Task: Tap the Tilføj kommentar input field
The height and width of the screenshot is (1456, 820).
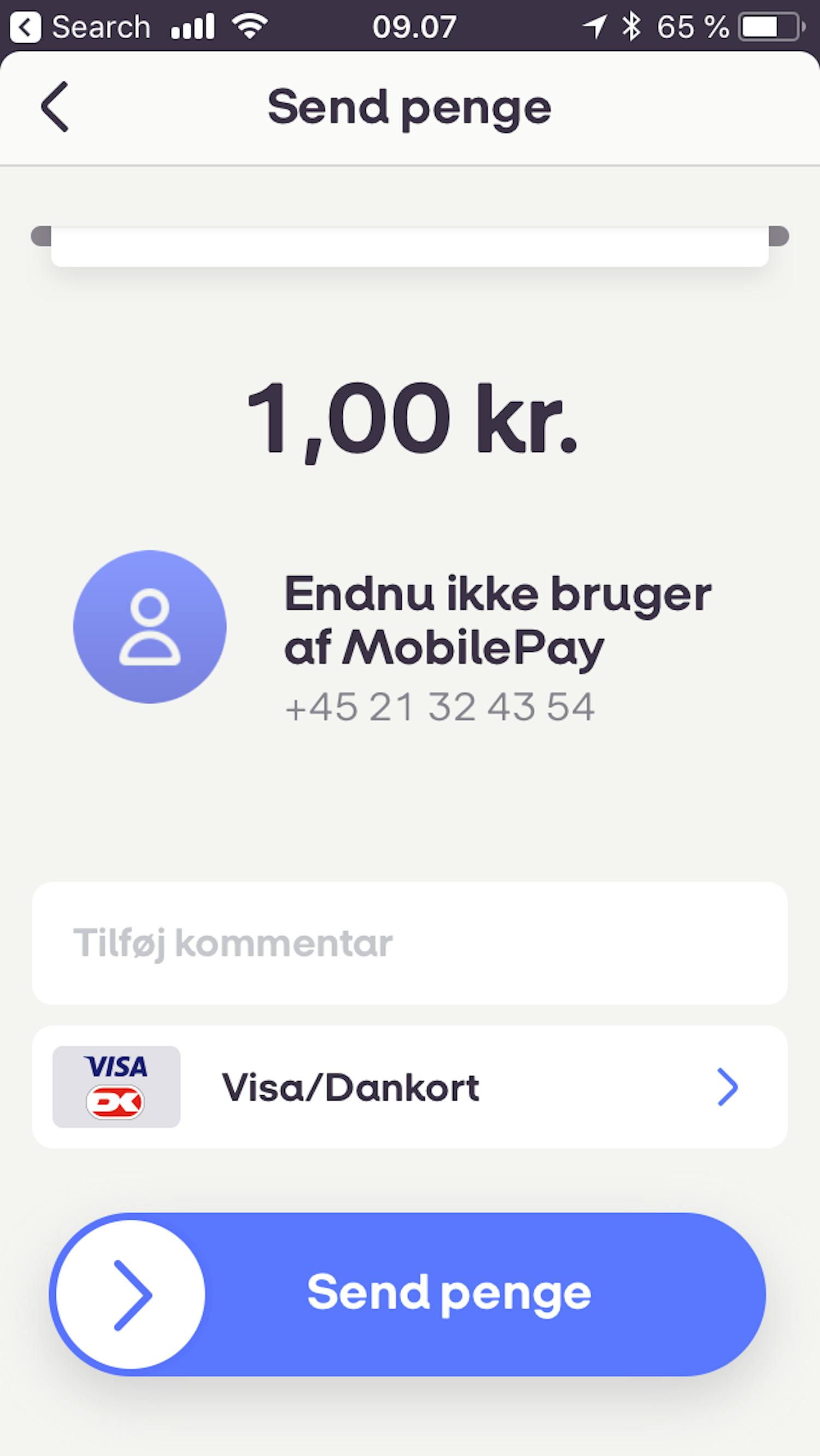Action: point(409,942)
